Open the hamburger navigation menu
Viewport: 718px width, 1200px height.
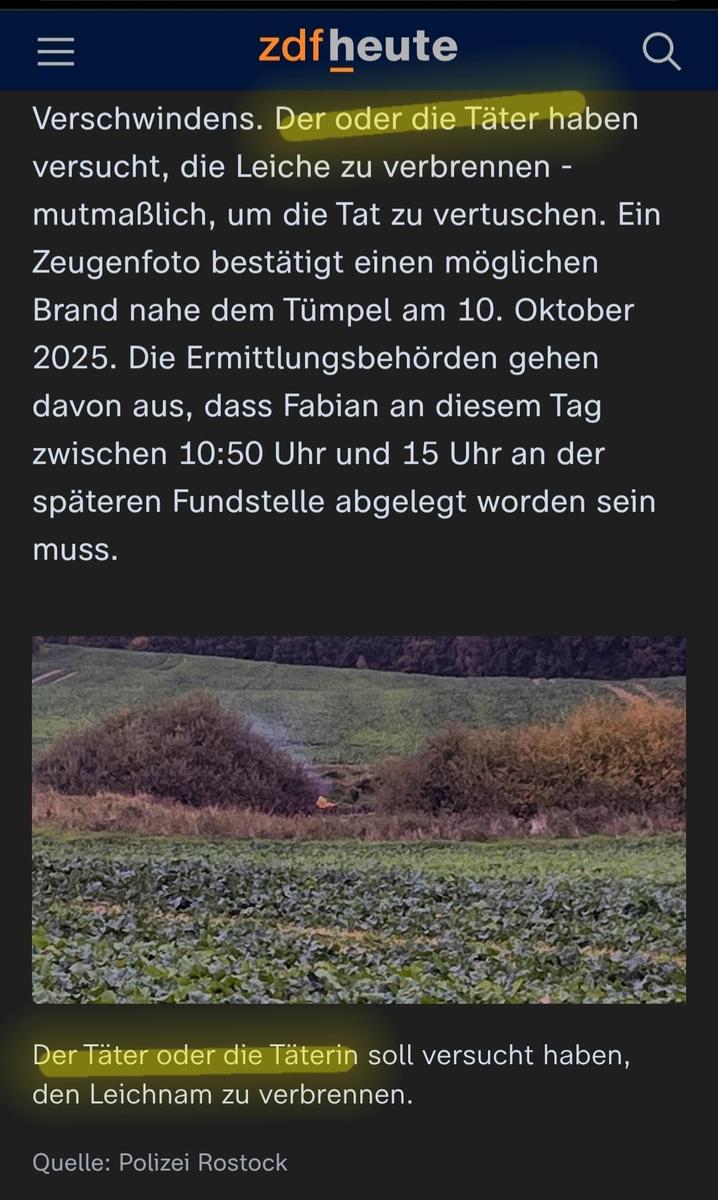point(55,50)
